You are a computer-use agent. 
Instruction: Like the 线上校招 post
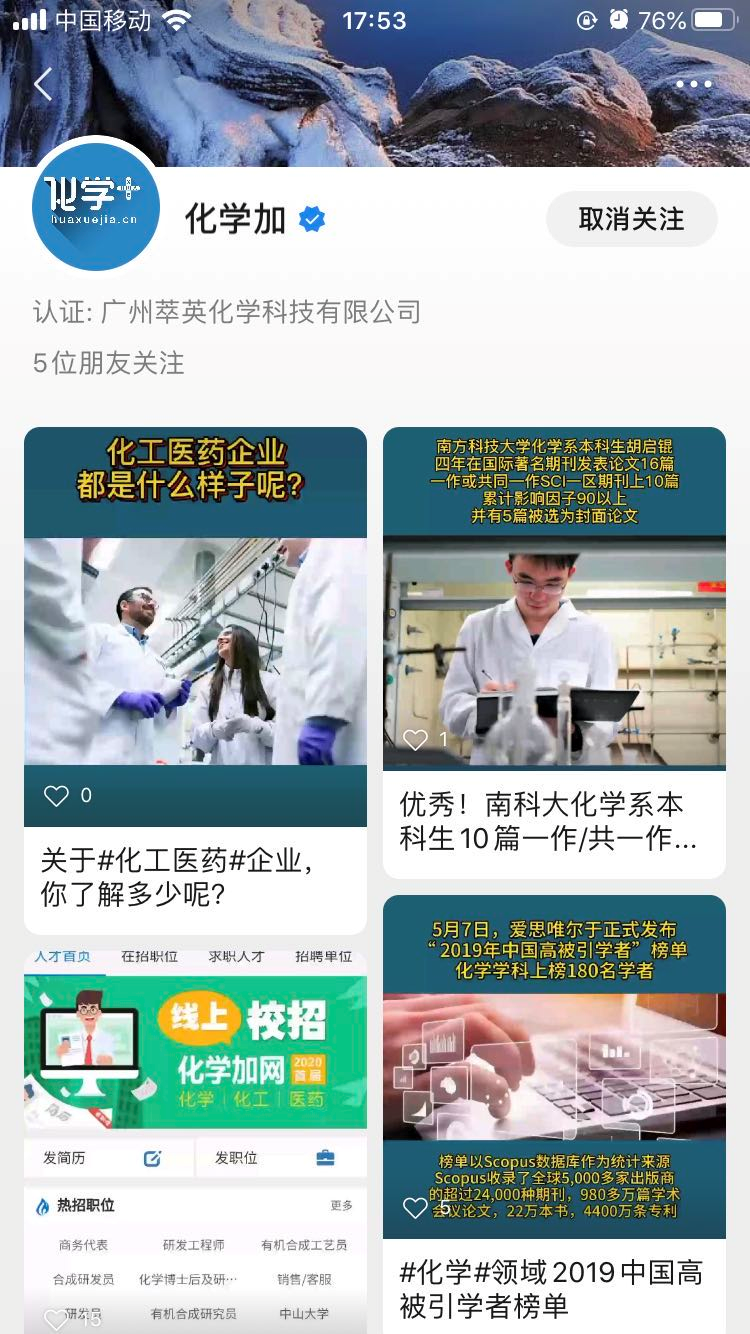pyautogui.click(x=57, y=1318)
